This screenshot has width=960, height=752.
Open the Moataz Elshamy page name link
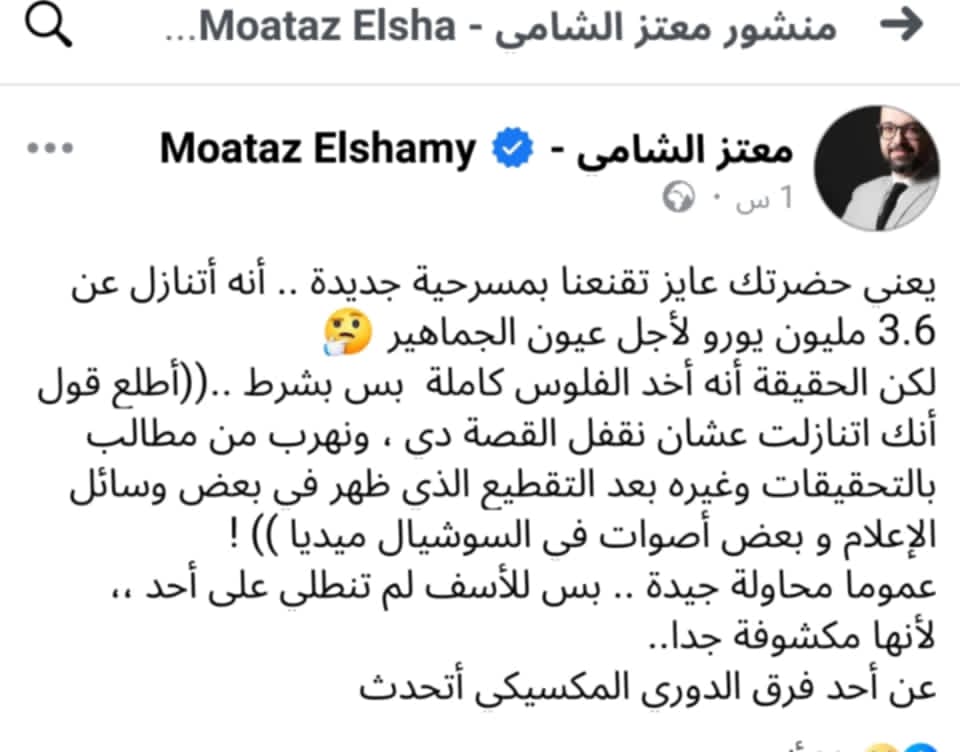click(x=476, y=149)
